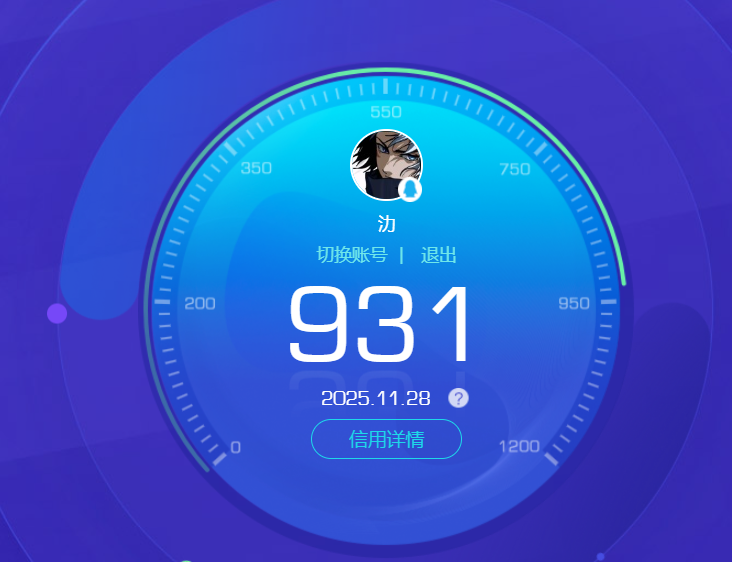Tap 退出 to log out
The image size is (732, 562).
[438, 255]
